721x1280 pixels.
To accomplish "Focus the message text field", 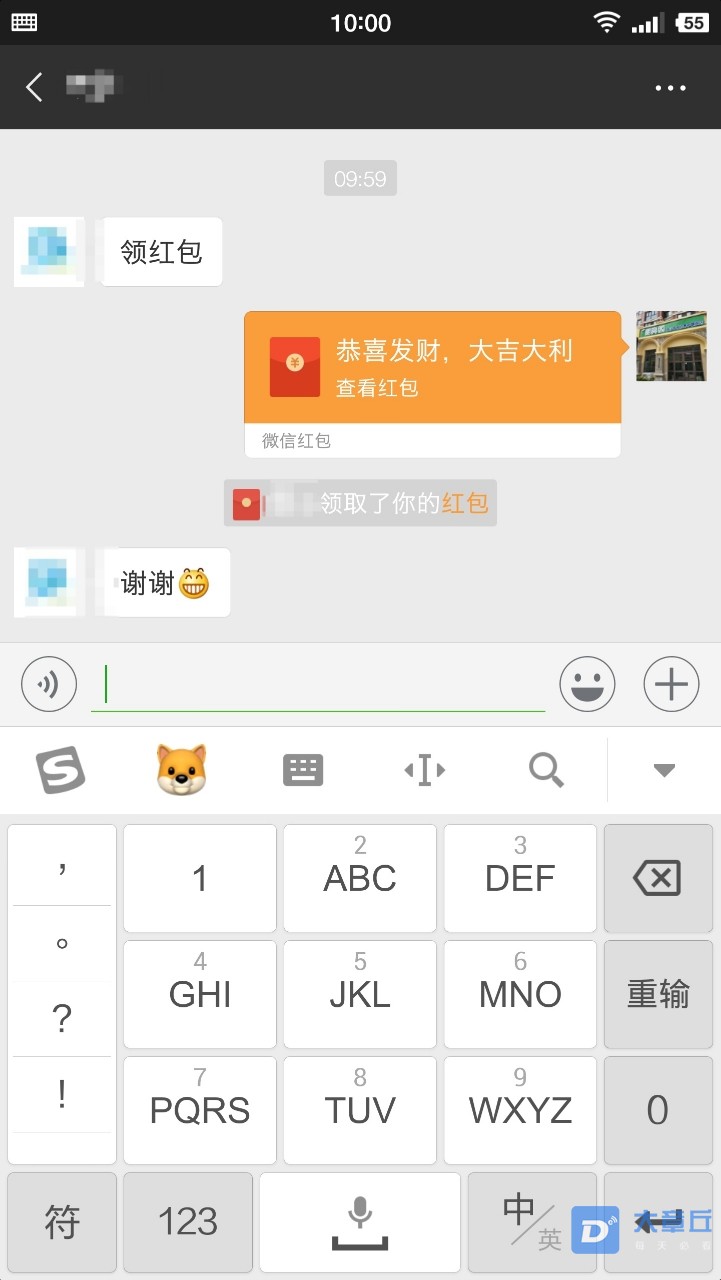I will click(318, 685).
